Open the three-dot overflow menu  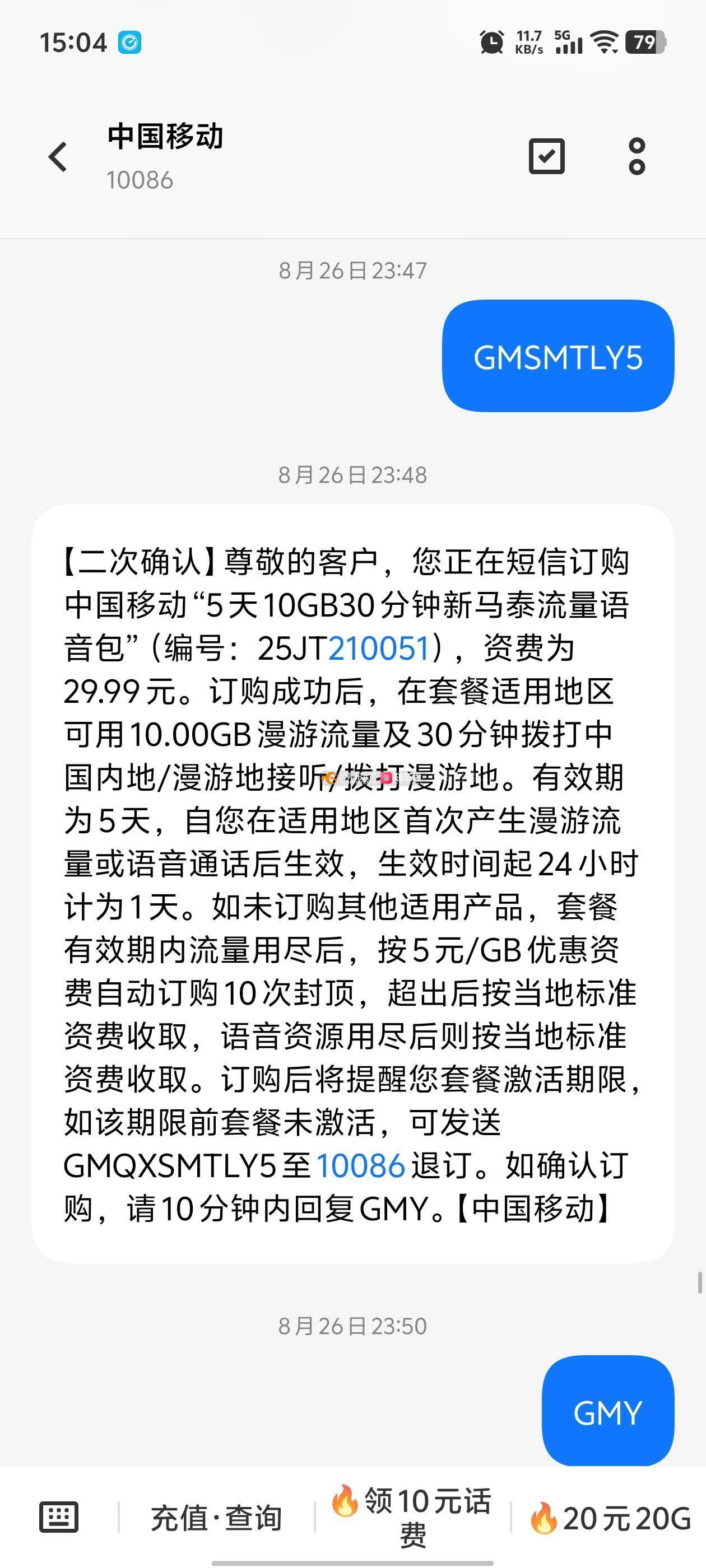[x=637, y=156]
